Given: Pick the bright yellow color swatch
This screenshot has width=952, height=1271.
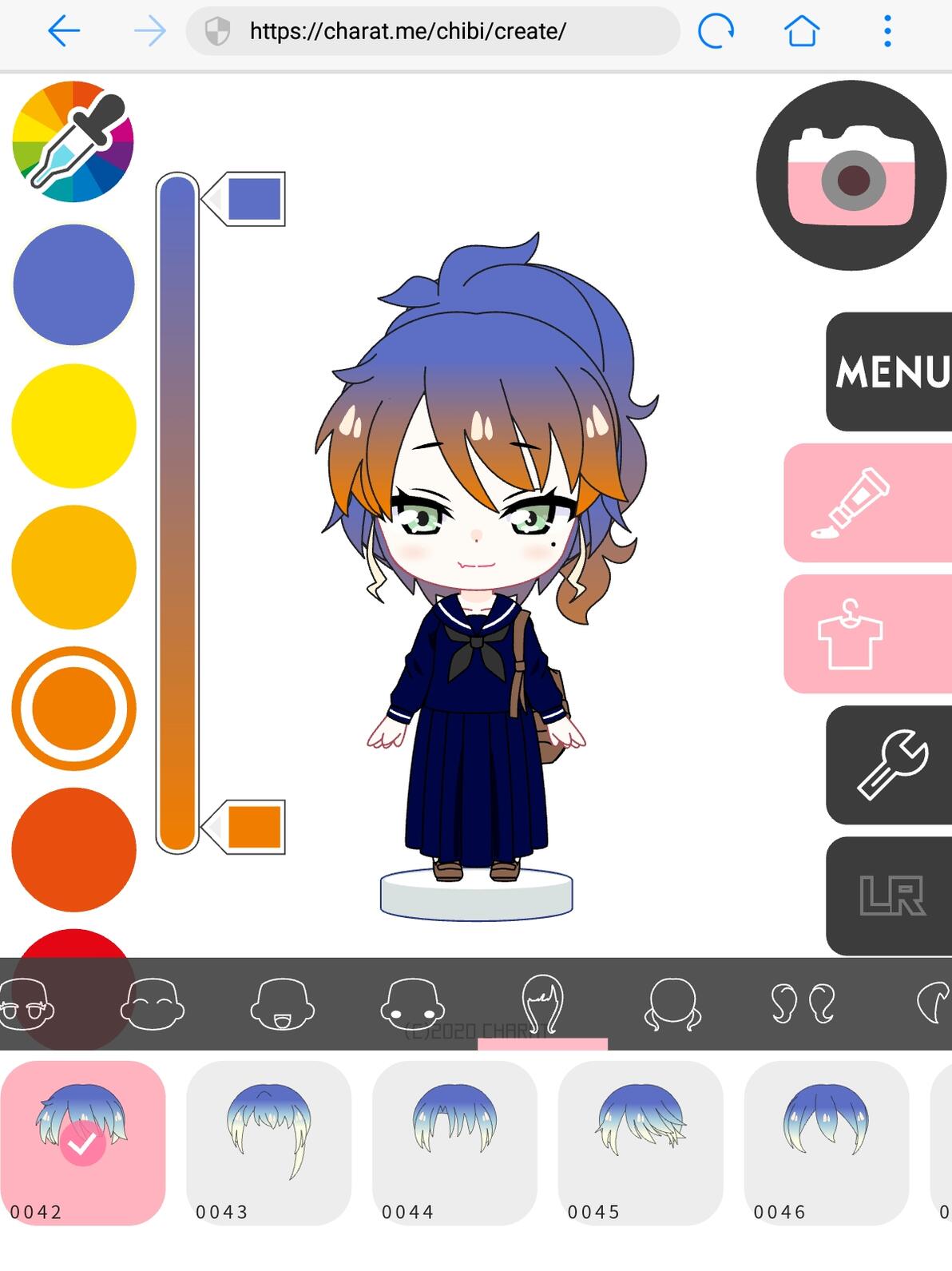Looking at the screenshot, I should tap(73, 426).
